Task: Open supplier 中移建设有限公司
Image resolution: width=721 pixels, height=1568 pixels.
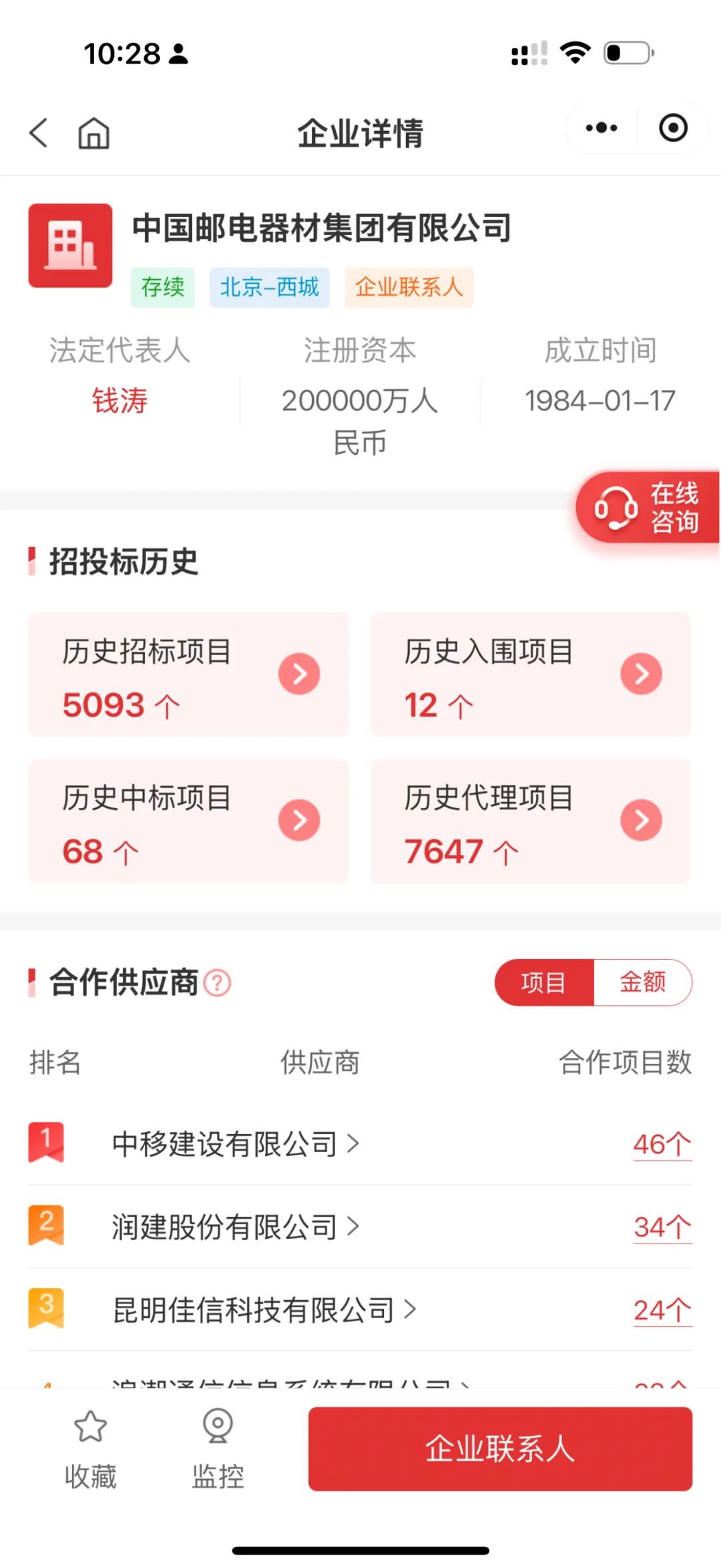Action: pos(236,1144)
